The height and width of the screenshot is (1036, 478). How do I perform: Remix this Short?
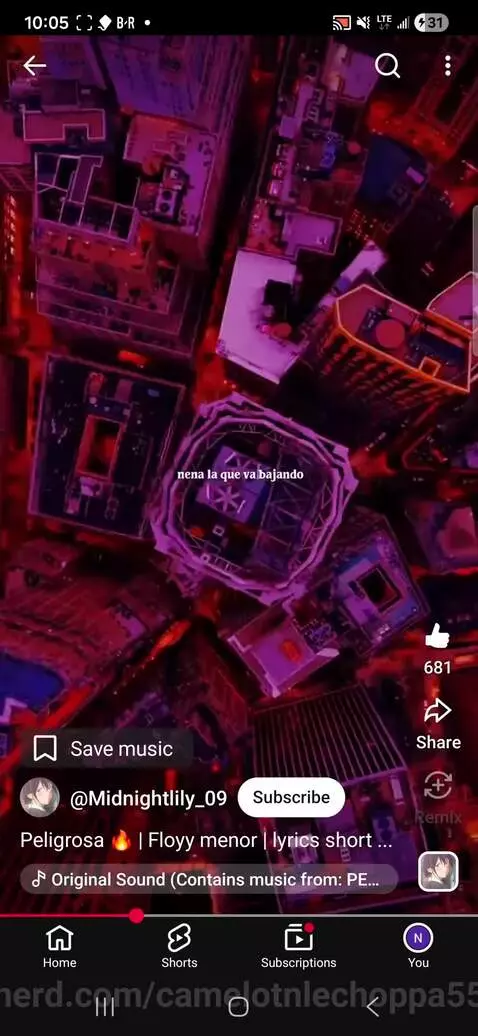pyautogui.click(x=438, y=797)
